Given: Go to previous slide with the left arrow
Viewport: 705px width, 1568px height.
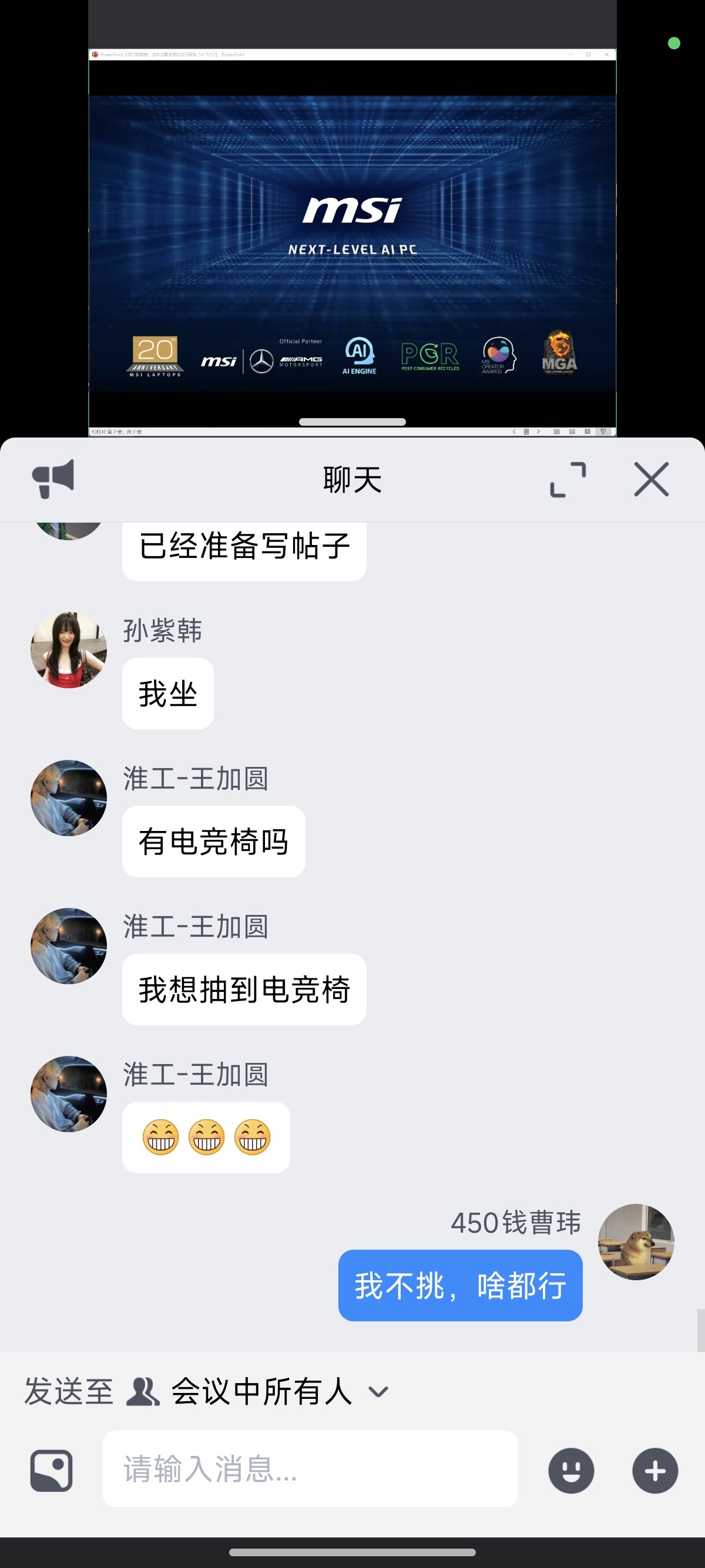Looking at the screenshot, I should point(515,432).
